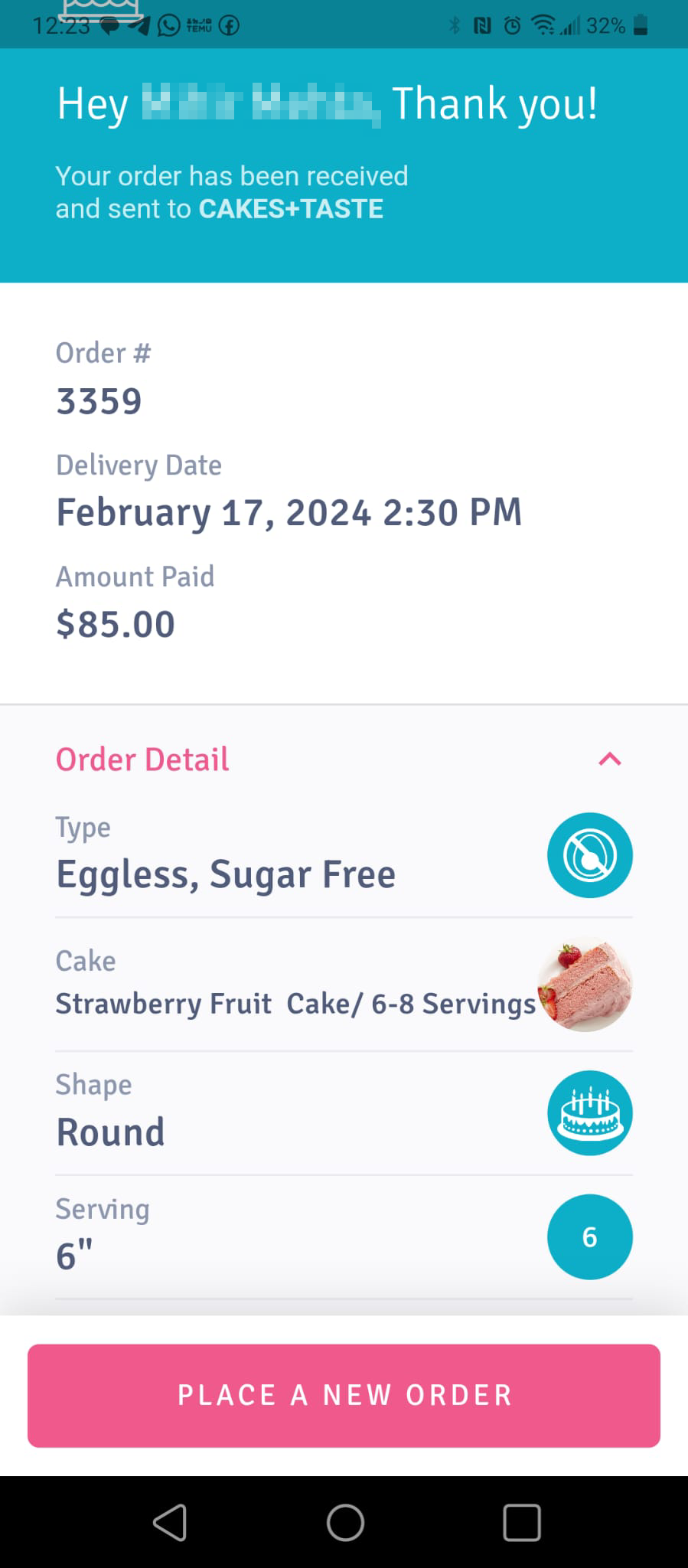Image resolution: width=688 pixels, height=1568 pixels.
Task: Go back using the system back button
Action: coord(170,1521)
